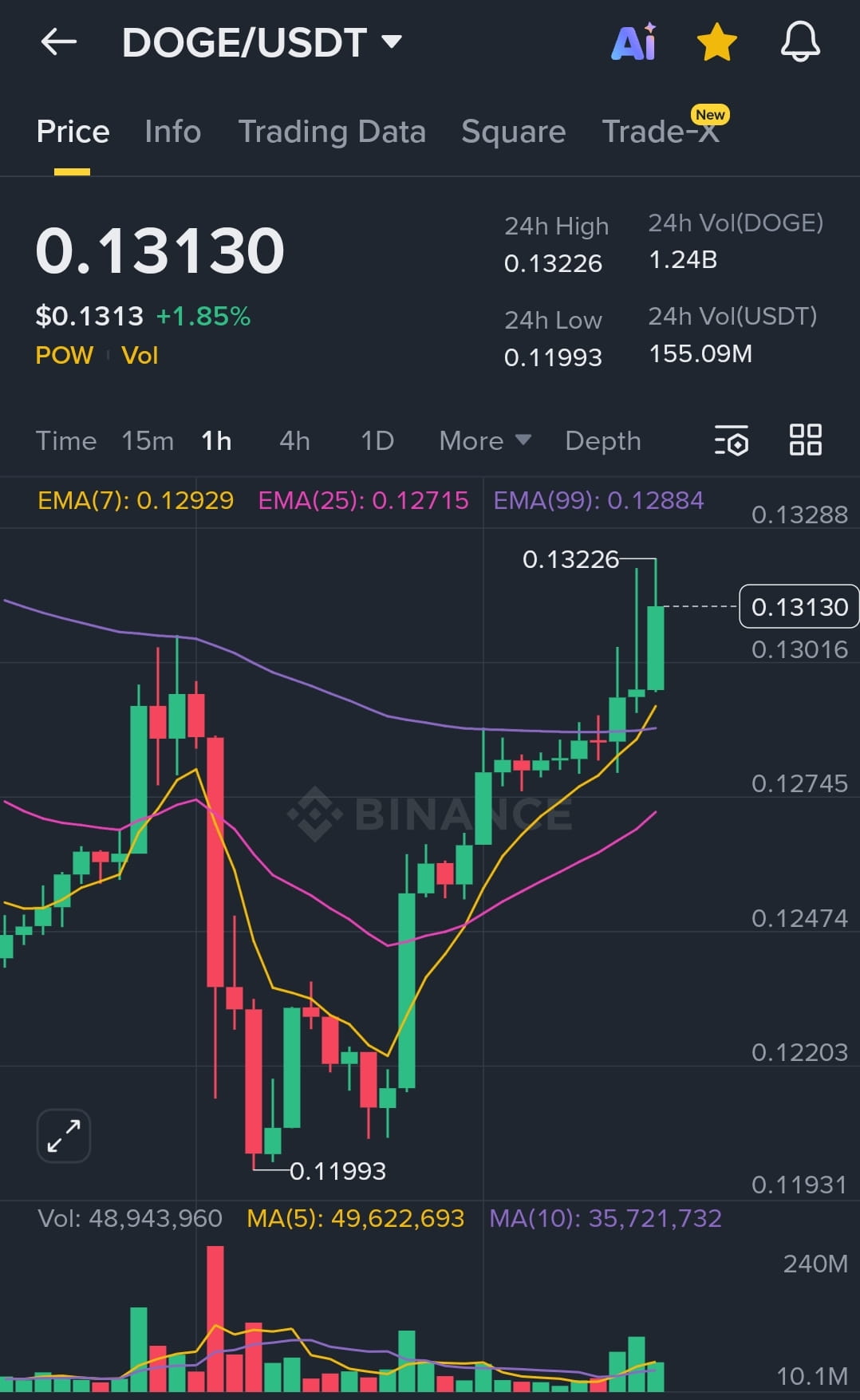Select the 15m interval
Image resolution: width=860 pixels, height=1400 pixels.
click(x=148, y=440)
